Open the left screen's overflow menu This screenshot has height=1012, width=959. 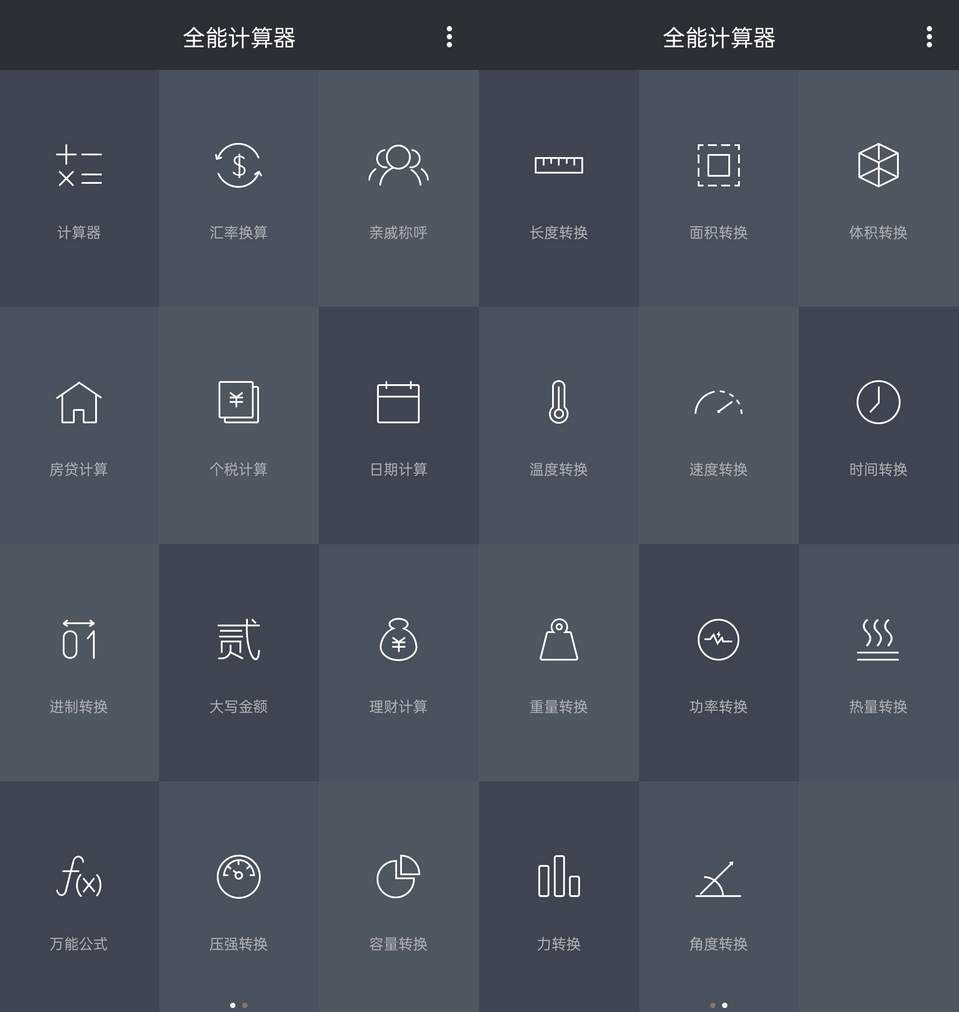pyautogui.click(x=449, y=35)
